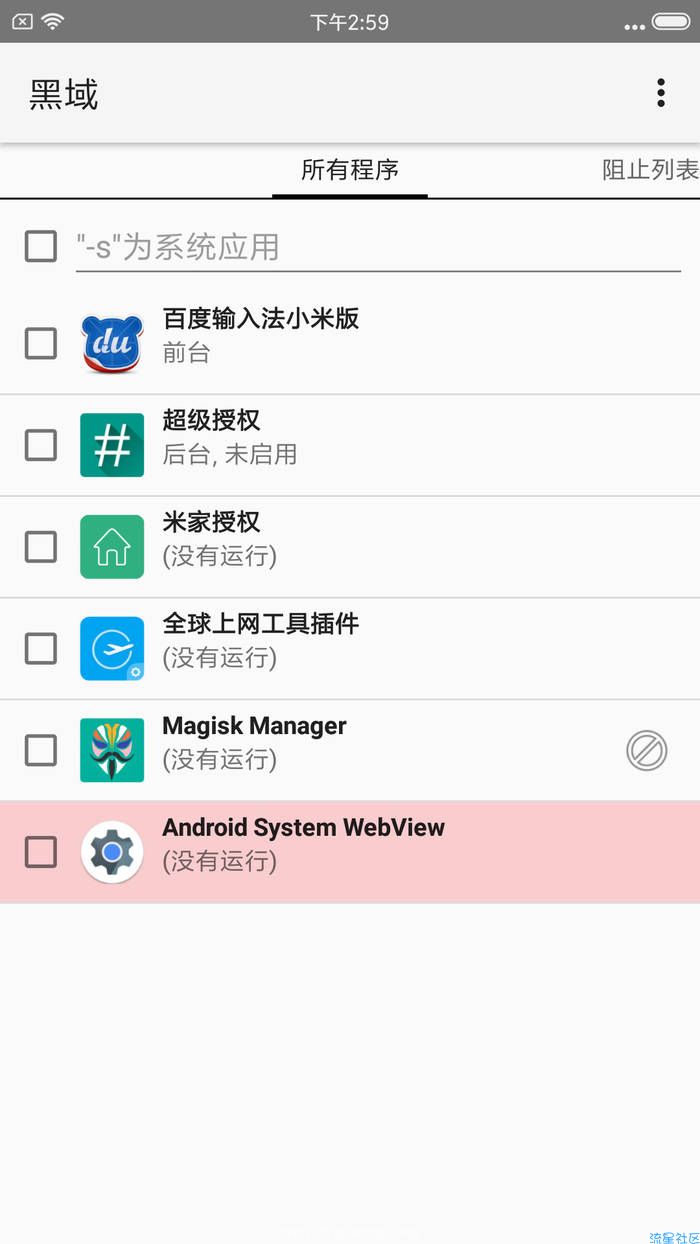Switch to the 所有程序 tab

click(350, 170)
